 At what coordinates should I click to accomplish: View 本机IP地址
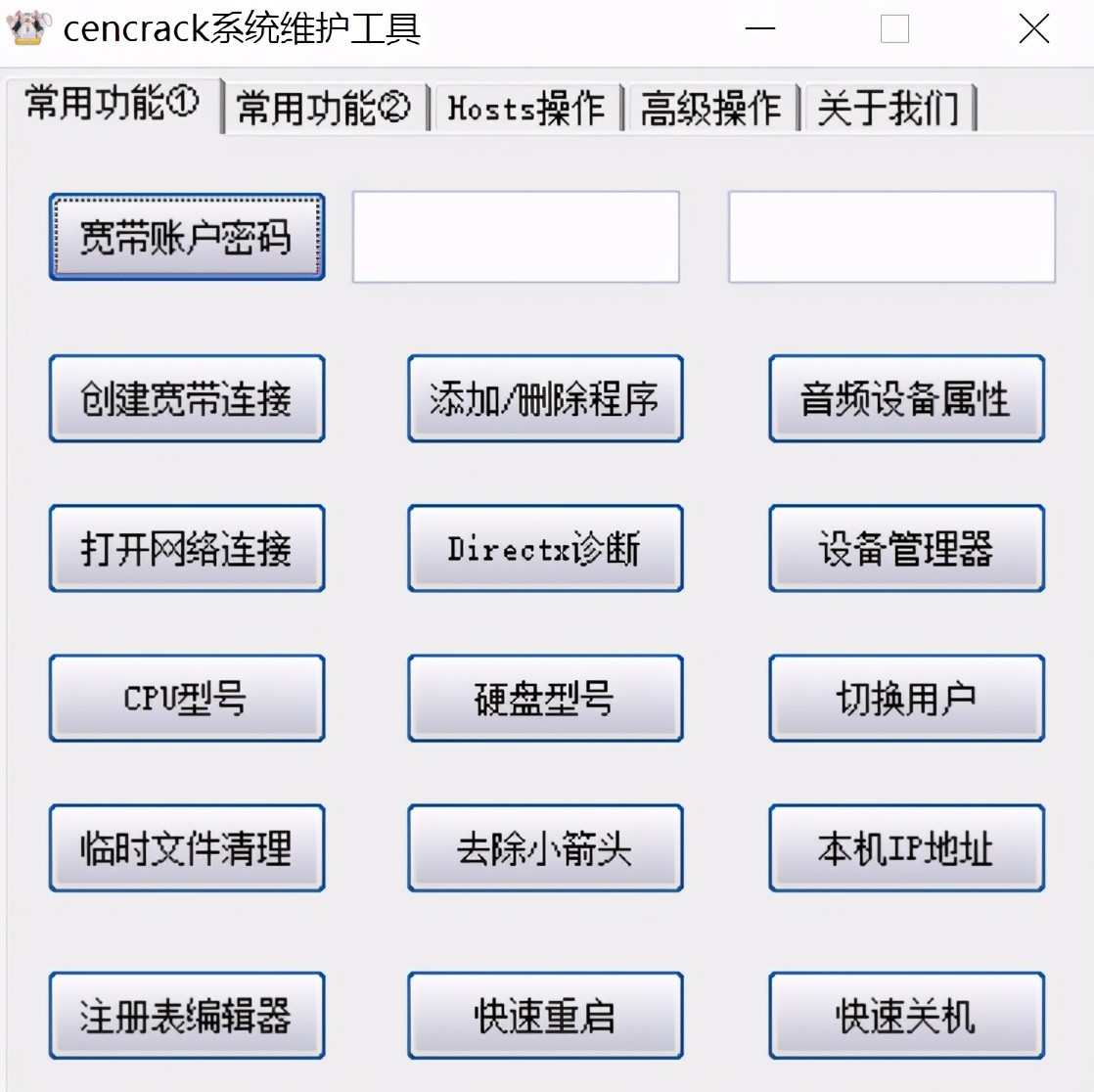tap(906, 847)
